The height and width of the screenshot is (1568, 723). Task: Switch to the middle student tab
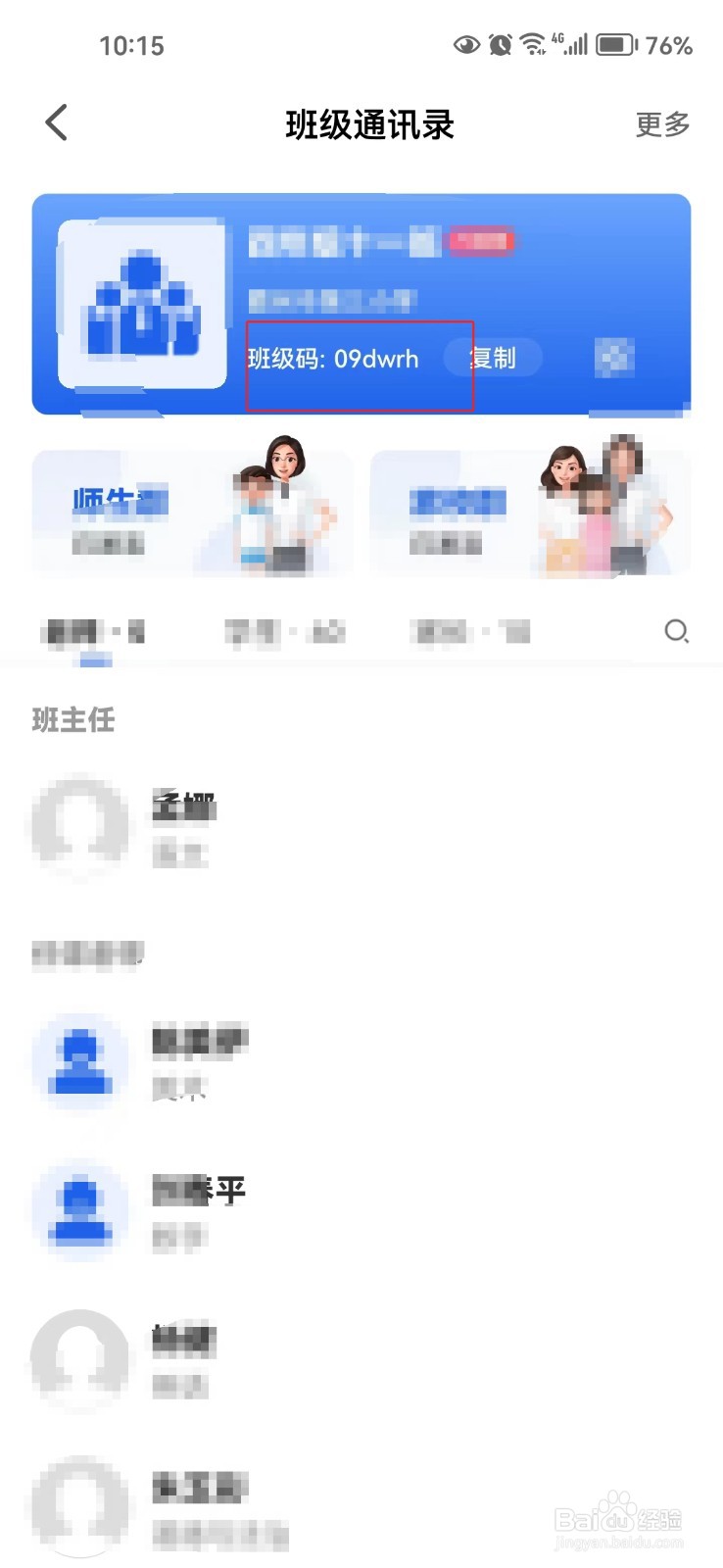(x=284, y=632)
